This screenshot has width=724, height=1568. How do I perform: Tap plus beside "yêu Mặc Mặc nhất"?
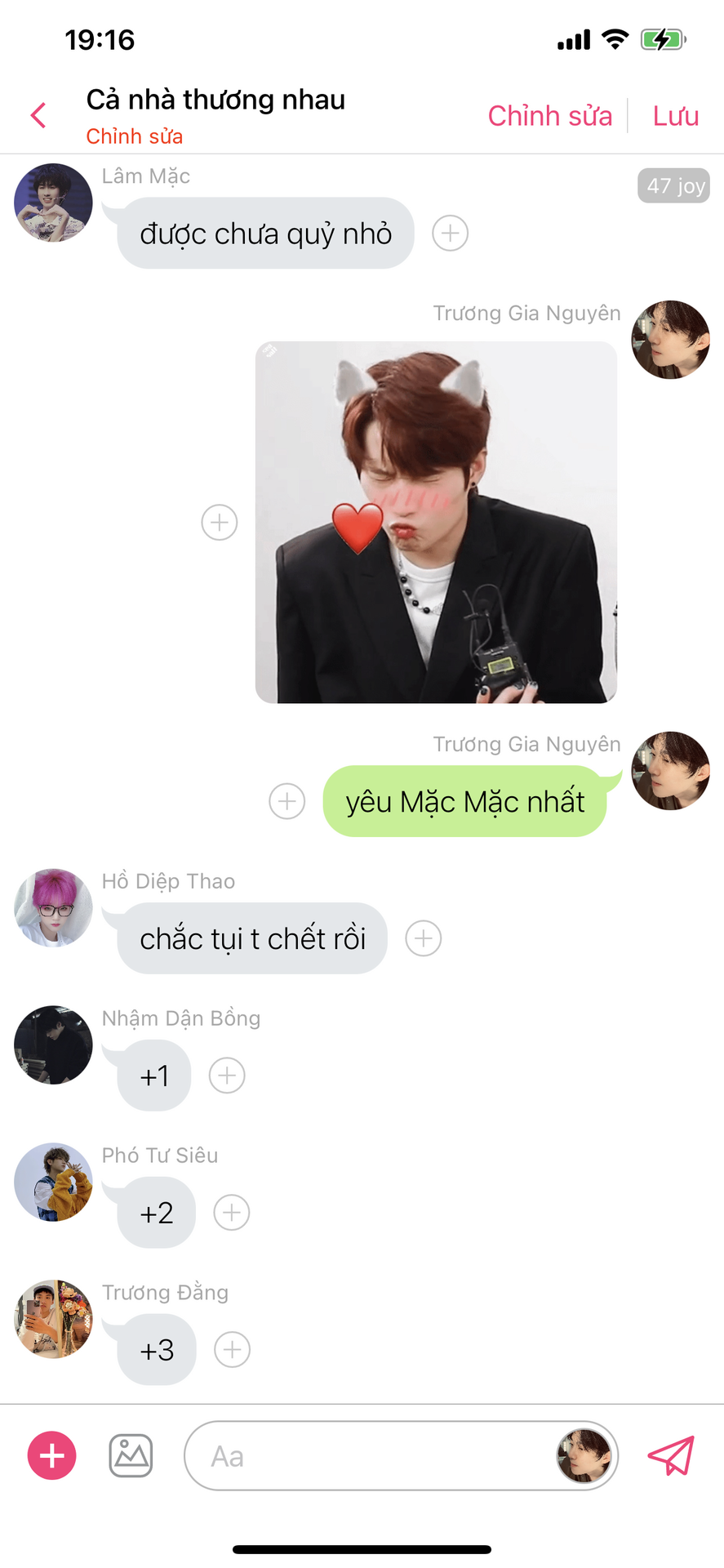click(x=287, y=801)
